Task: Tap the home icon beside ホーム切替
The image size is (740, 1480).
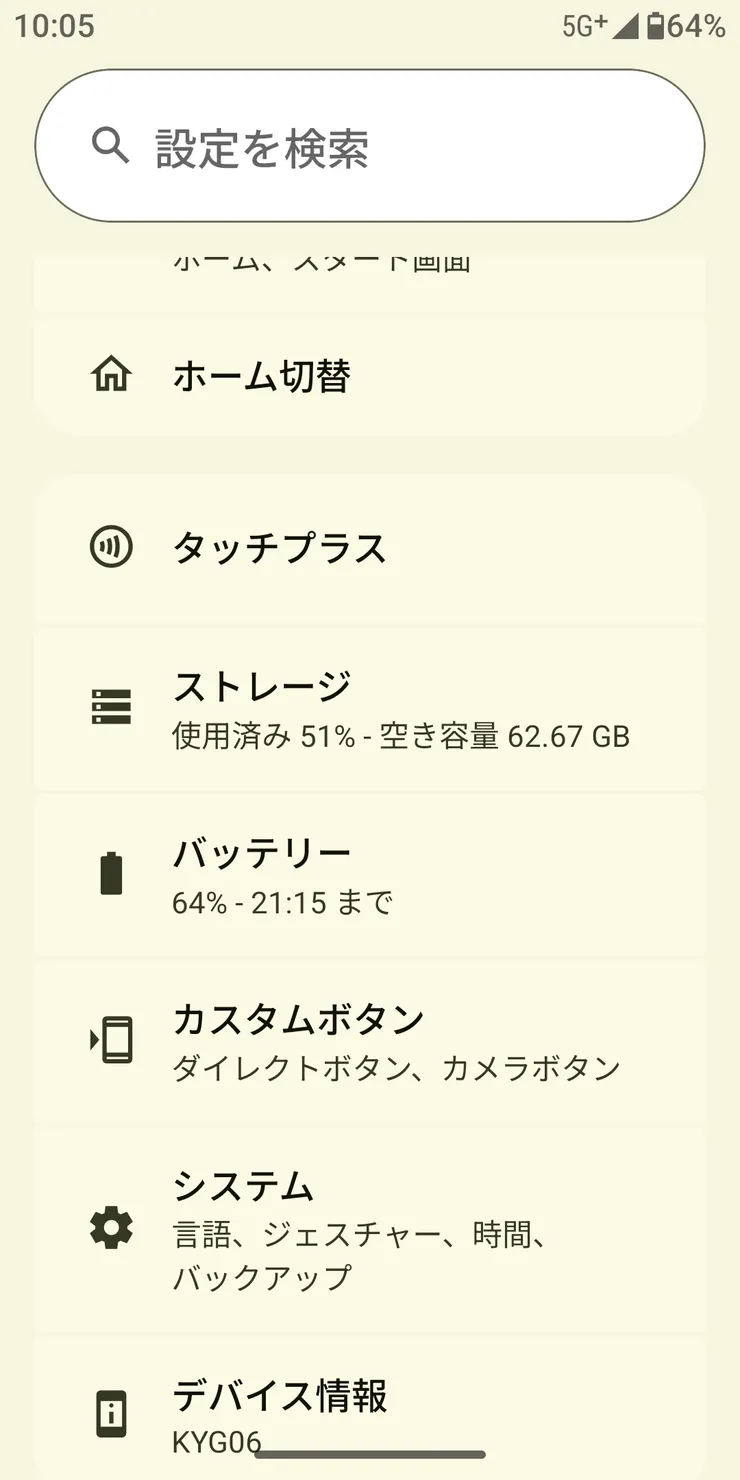Action: (x=111, y=373)
